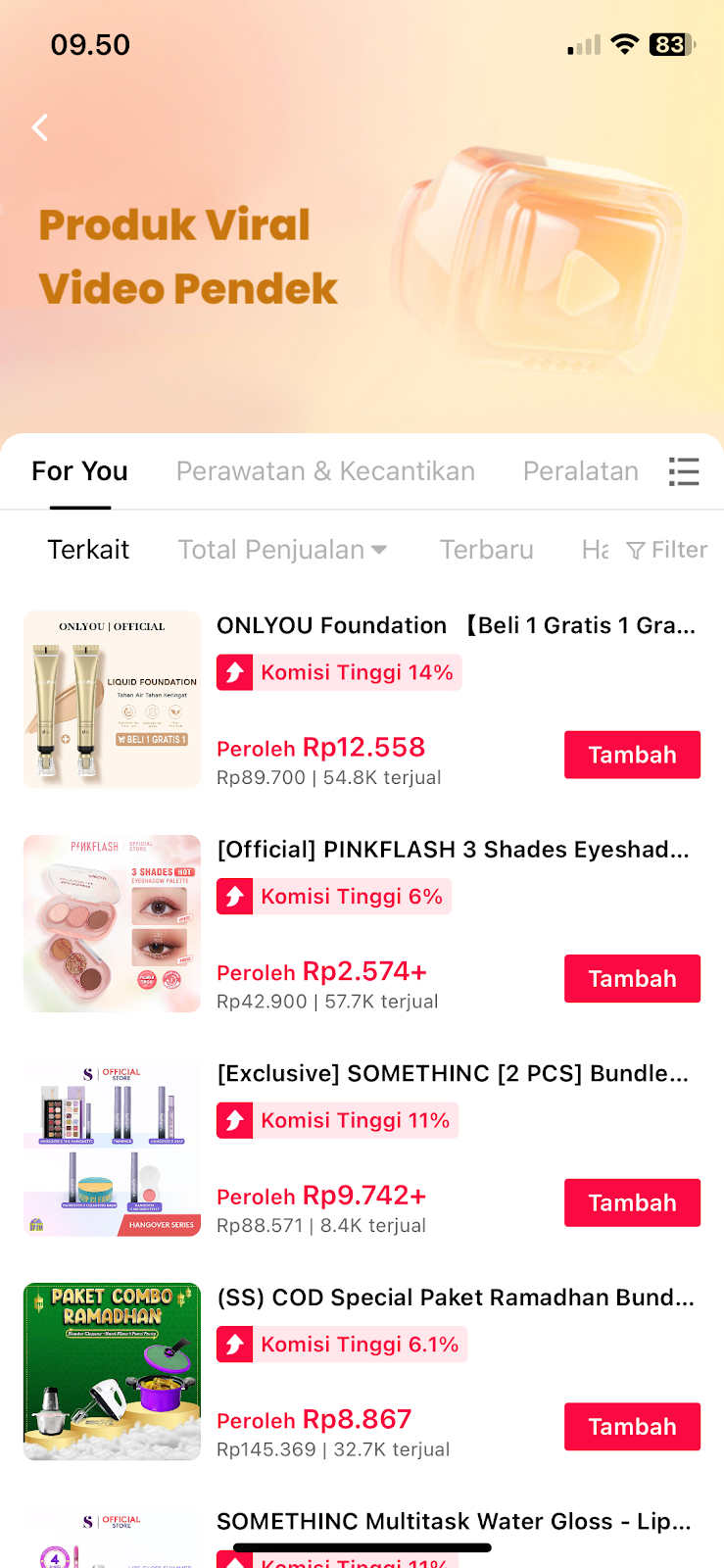Select the Peralatan category tab
The height and width of the screenshot is (1568, 724).
[580, 471]
